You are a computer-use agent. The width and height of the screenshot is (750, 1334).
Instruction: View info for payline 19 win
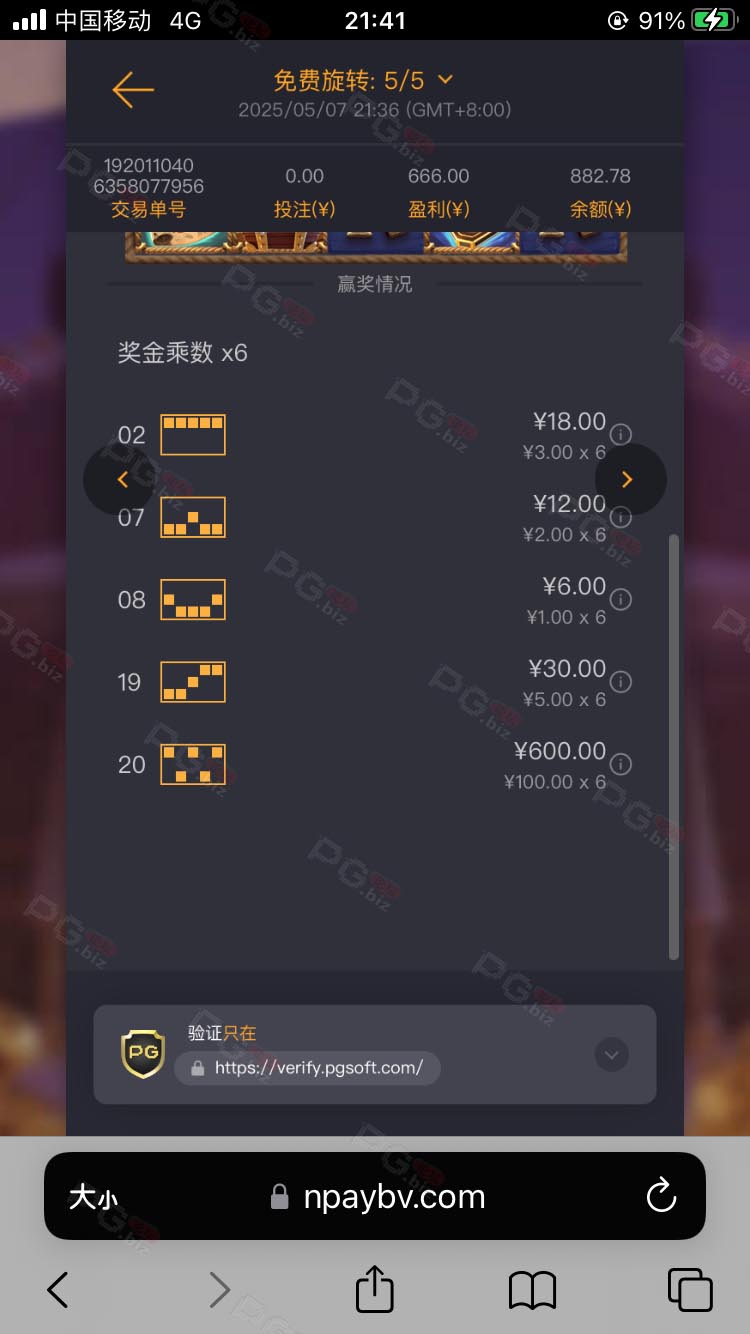[621, 681]
